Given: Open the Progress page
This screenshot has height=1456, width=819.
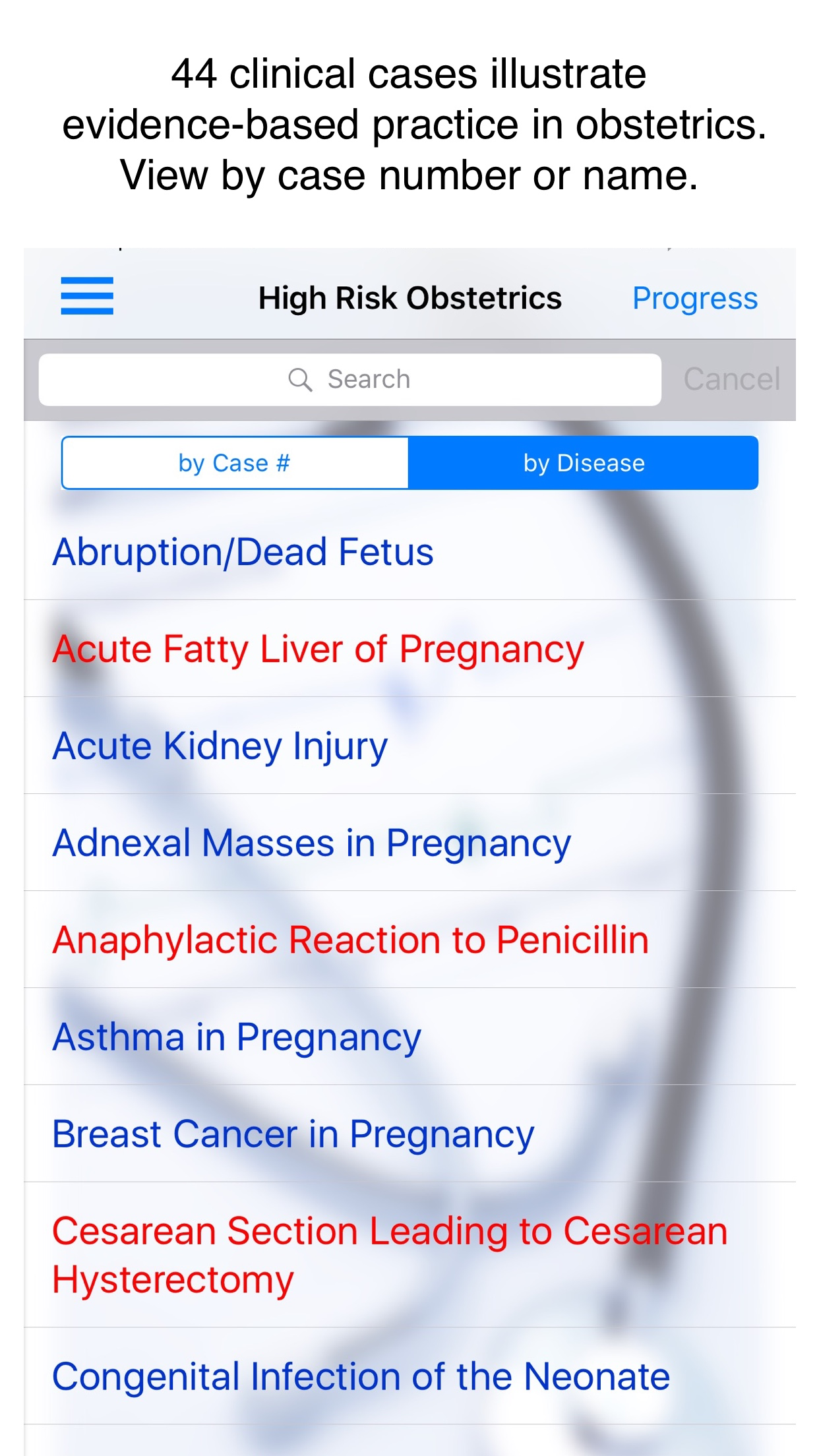Looking at the screenshot, I should pos(695,298).
